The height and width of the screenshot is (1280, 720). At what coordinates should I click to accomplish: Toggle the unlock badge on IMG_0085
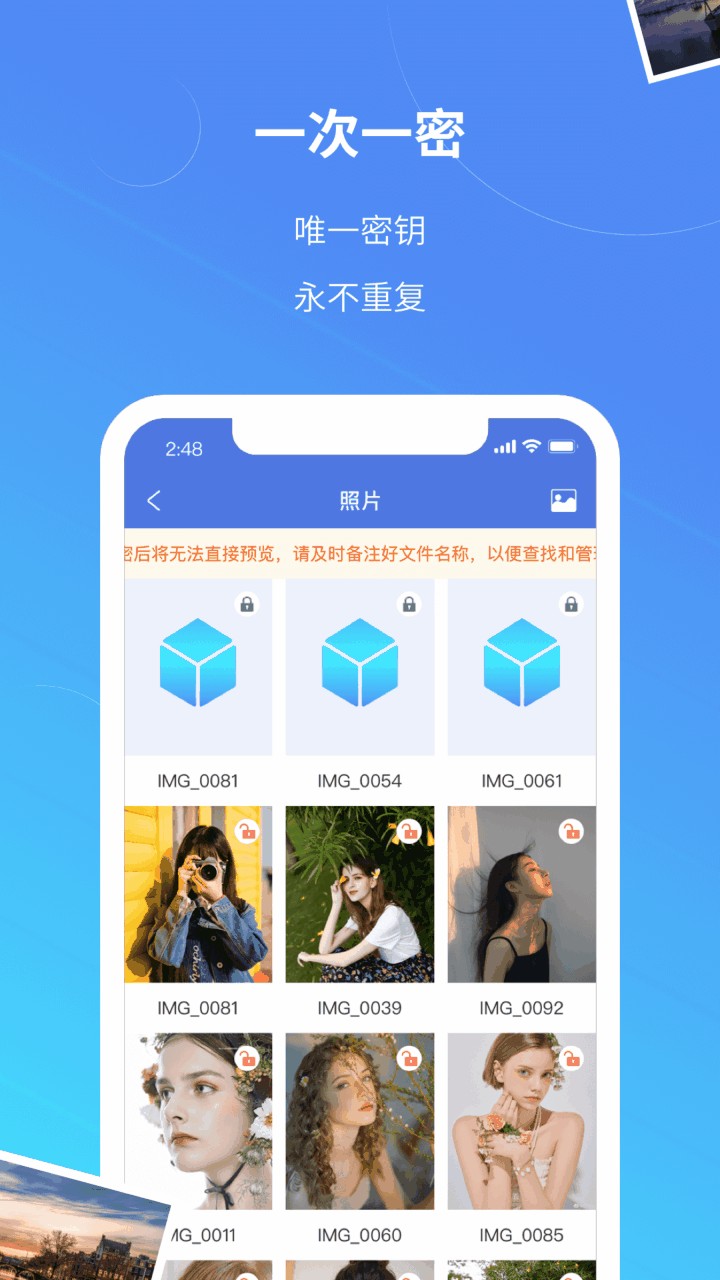(572, 1058)
